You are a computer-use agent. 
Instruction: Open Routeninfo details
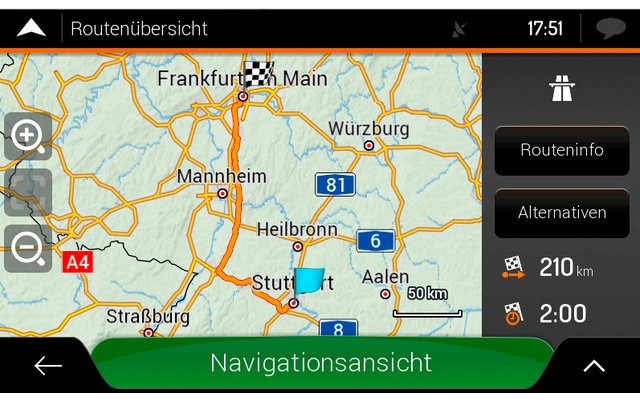click(x=561, y=151)
